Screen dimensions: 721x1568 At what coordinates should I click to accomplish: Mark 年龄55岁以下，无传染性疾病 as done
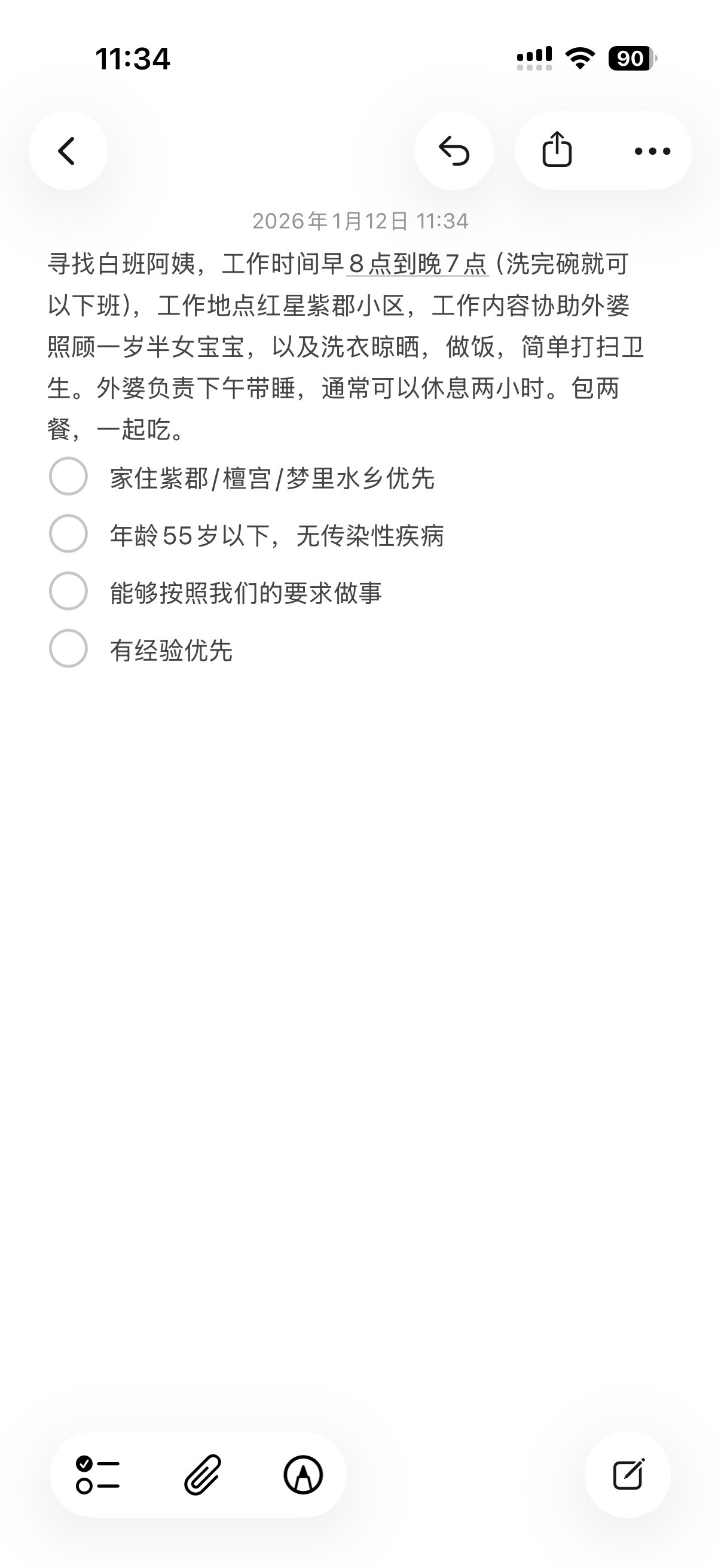tap(68, 534)
